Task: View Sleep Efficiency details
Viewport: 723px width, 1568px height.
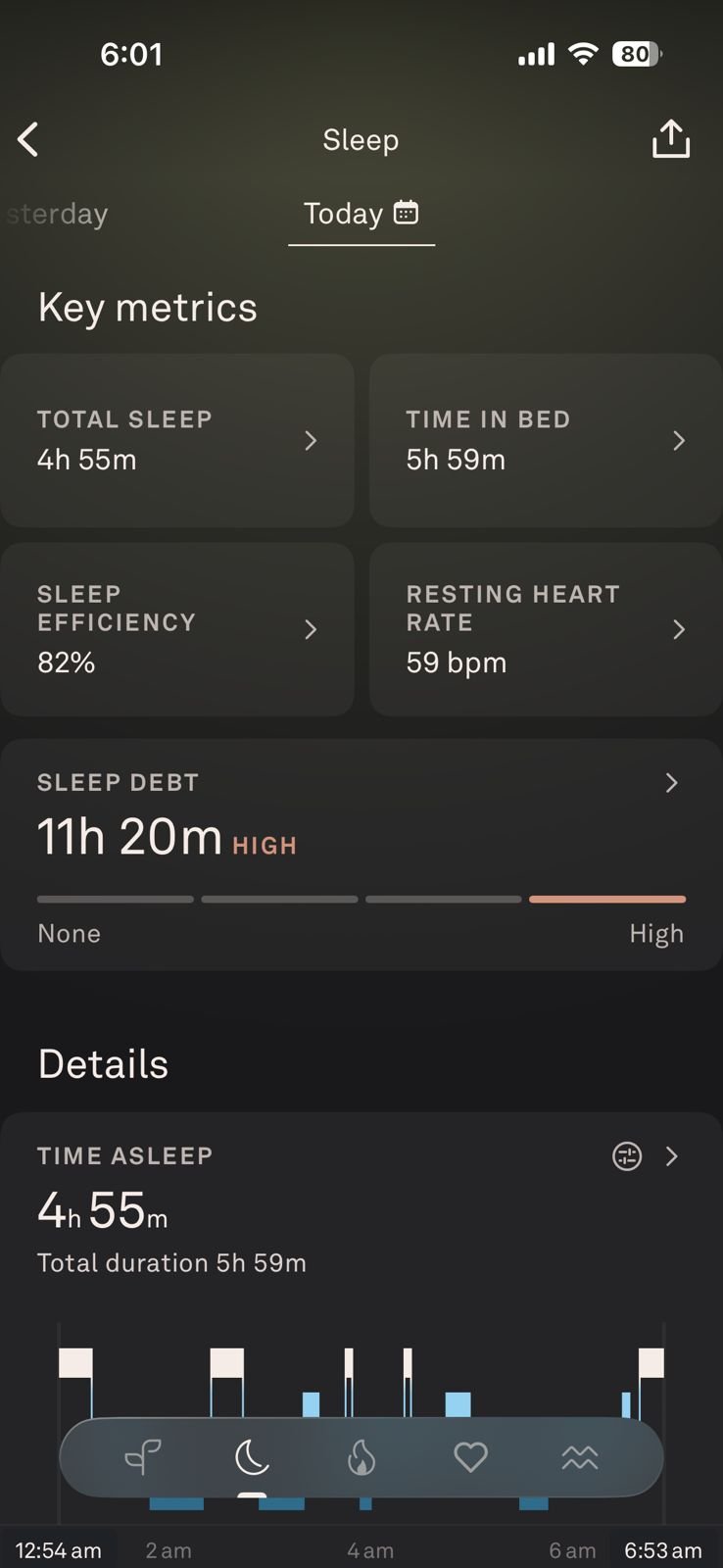Action: click(176, 628)
